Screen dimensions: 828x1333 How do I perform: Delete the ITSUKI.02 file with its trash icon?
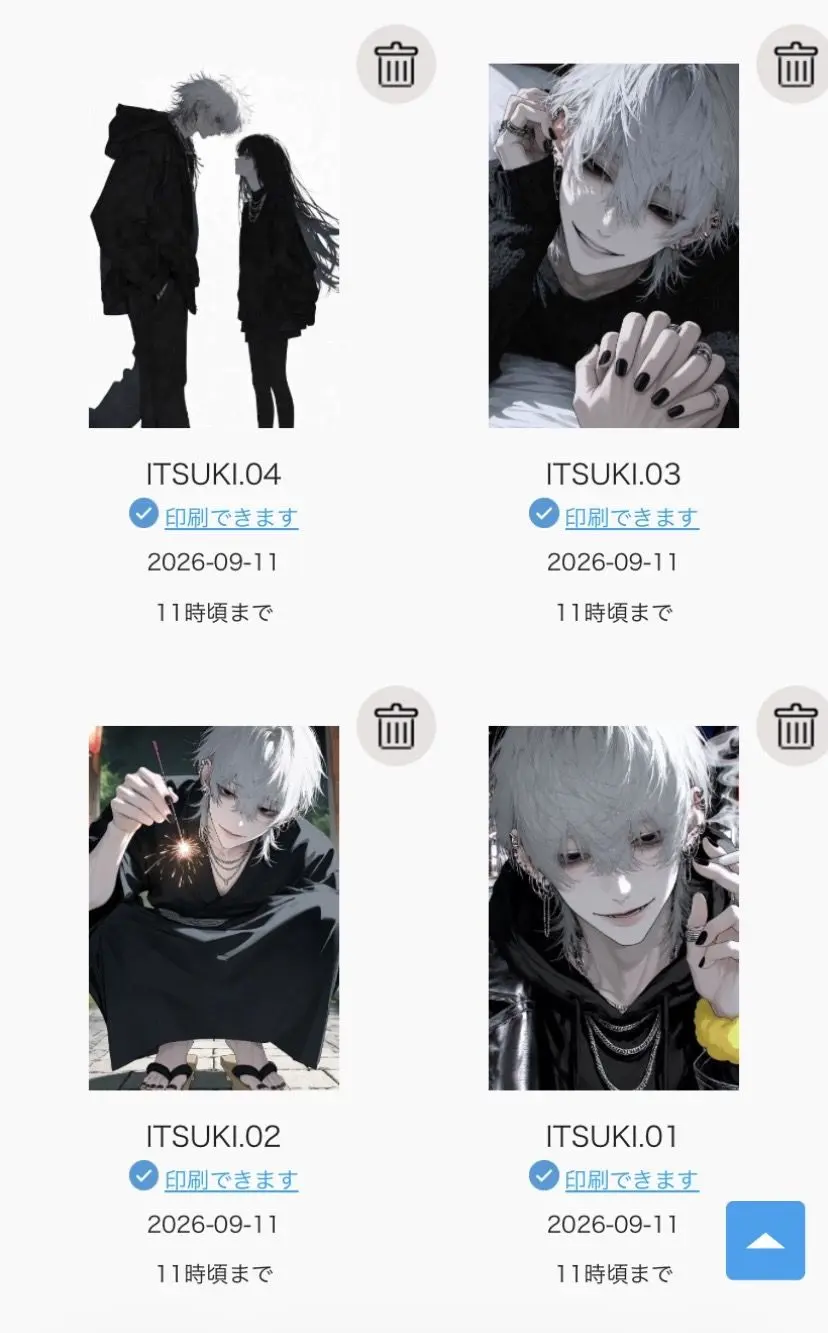396,726
